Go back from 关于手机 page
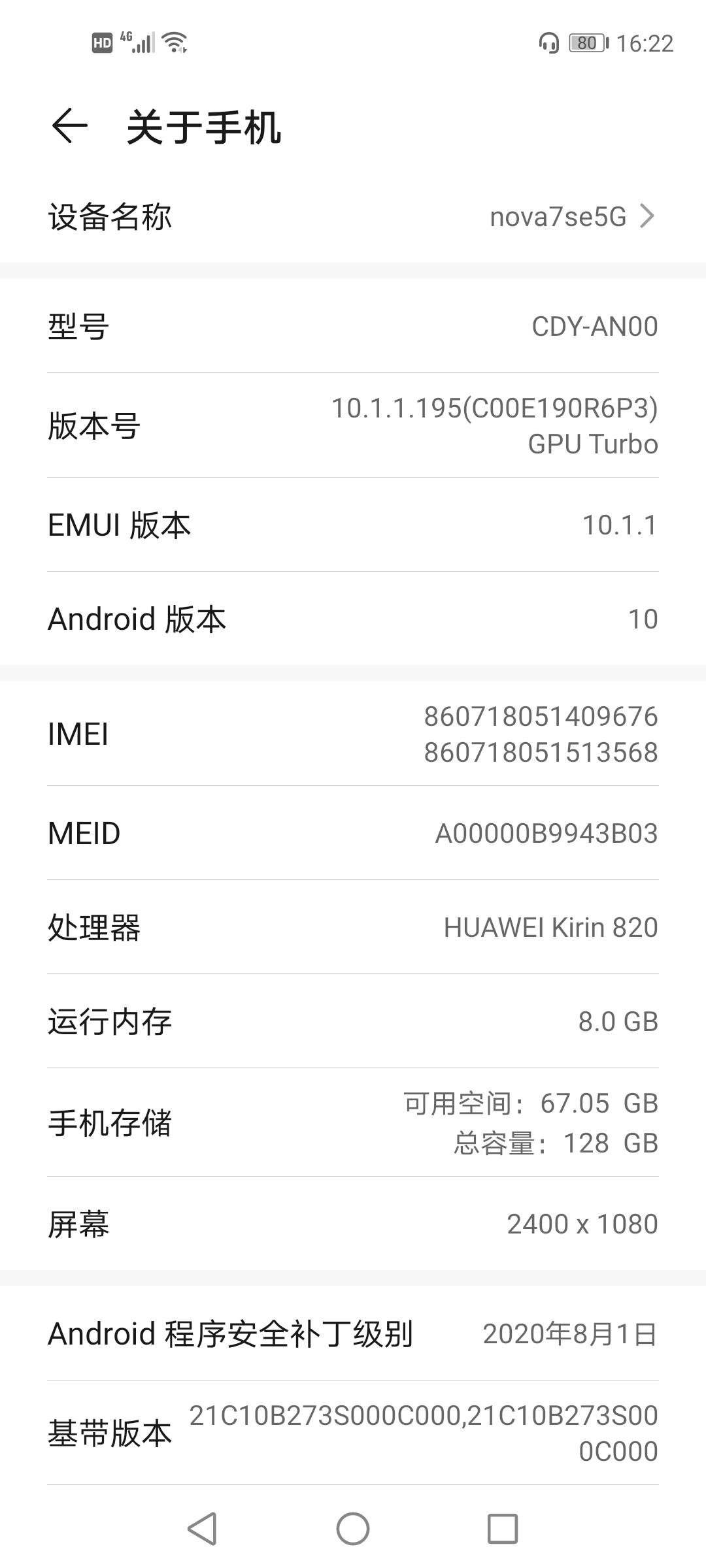The image size is (706, 1568). [x=69, y=126]
